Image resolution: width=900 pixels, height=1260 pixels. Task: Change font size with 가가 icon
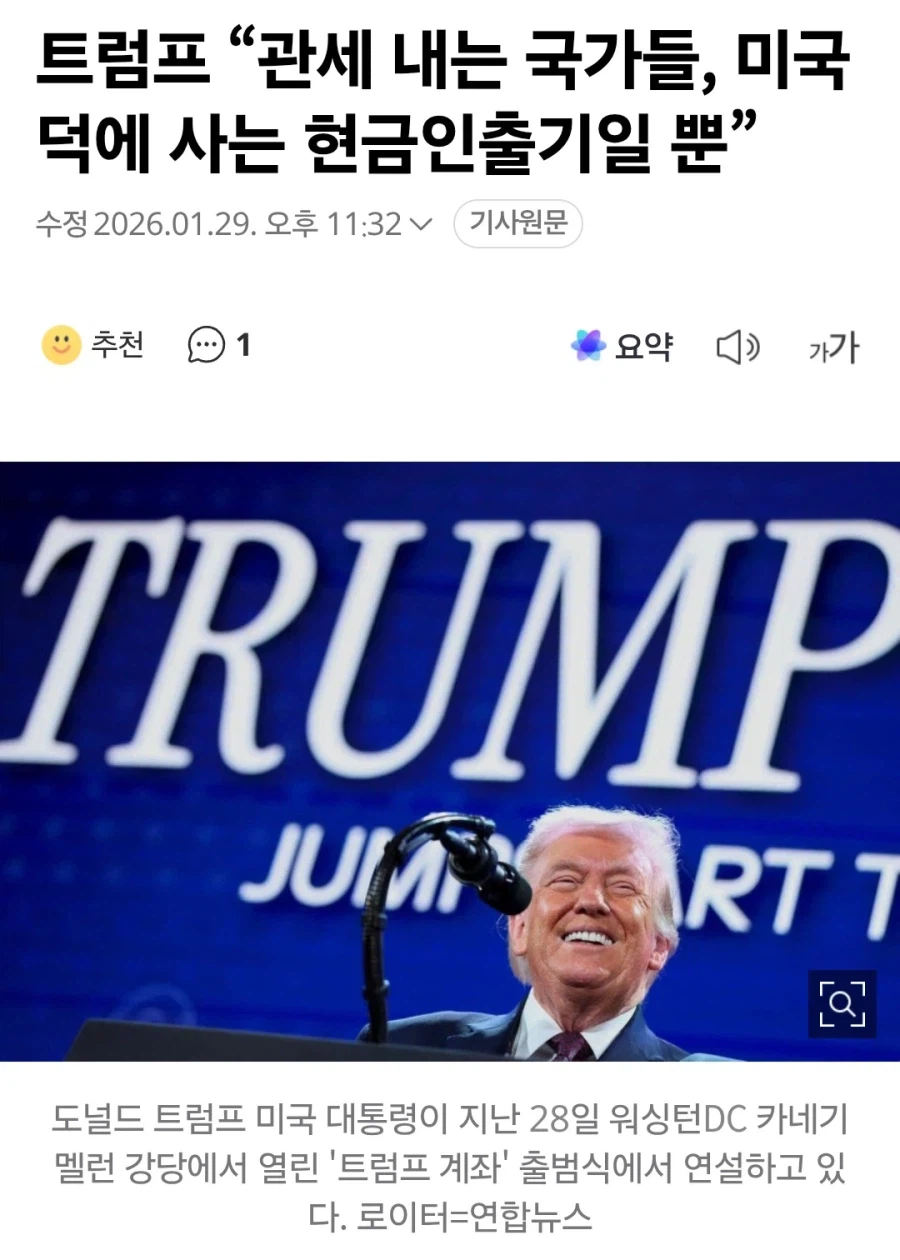[833, 348]
